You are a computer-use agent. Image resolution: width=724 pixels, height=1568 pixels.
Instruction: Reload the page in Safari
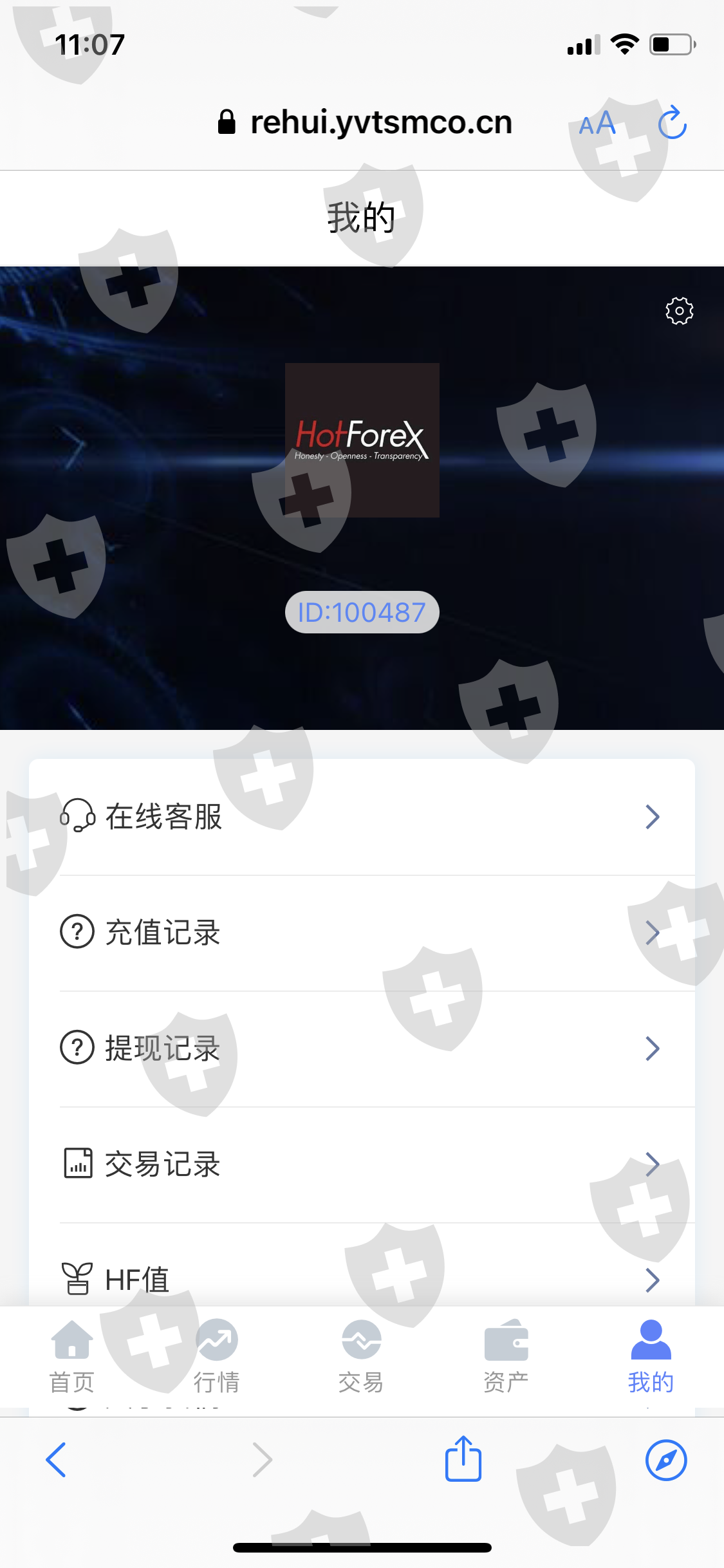coord(673,122)
